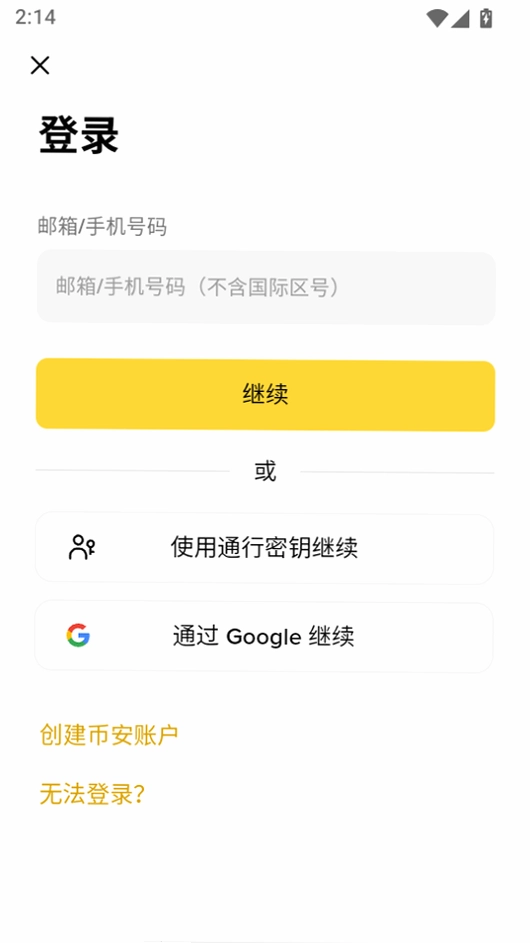Continue with Google via 通过 Google 继续
This screenshot has height=943, width=530.
[264, 637]
